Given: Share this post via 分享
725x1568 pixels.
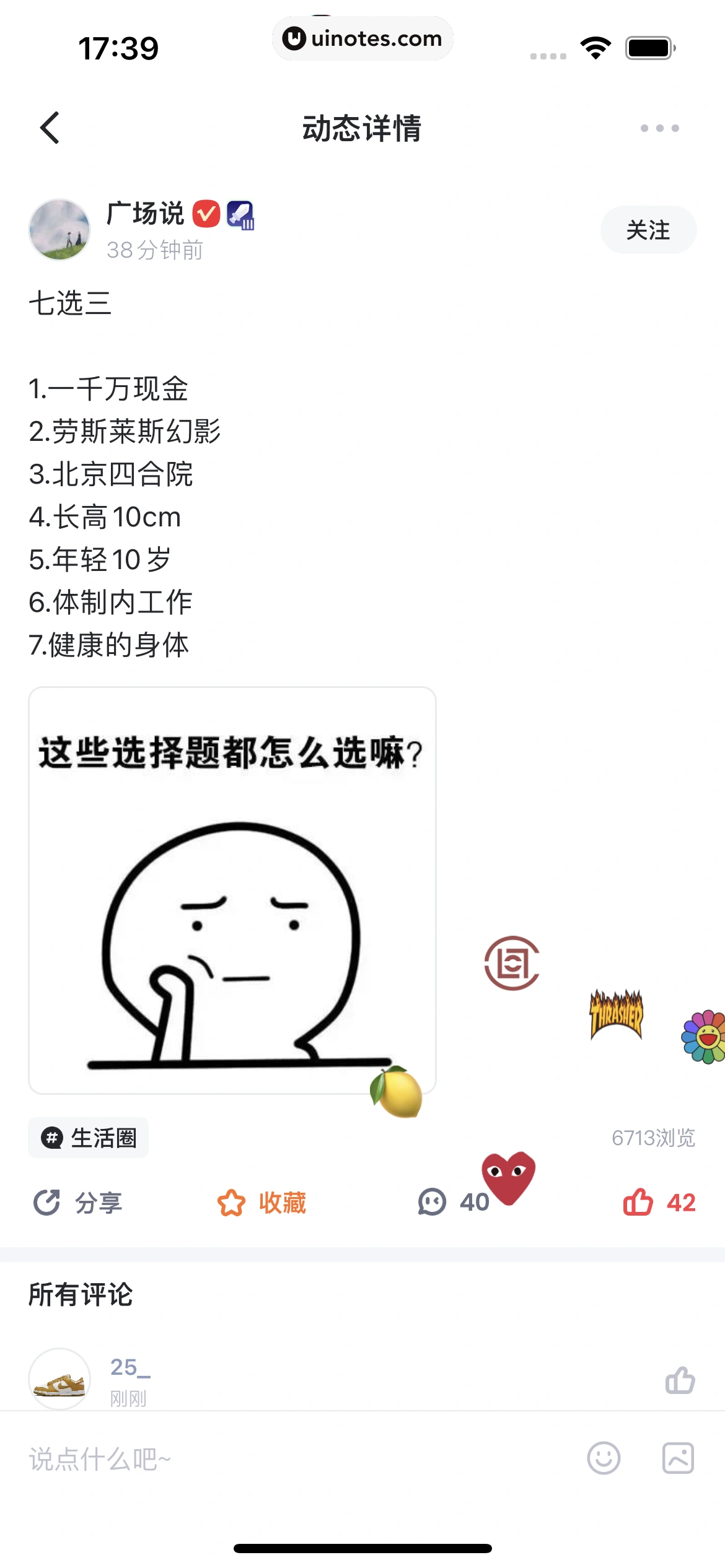Looking at the screenshot, I should [x=77, y=1203].
